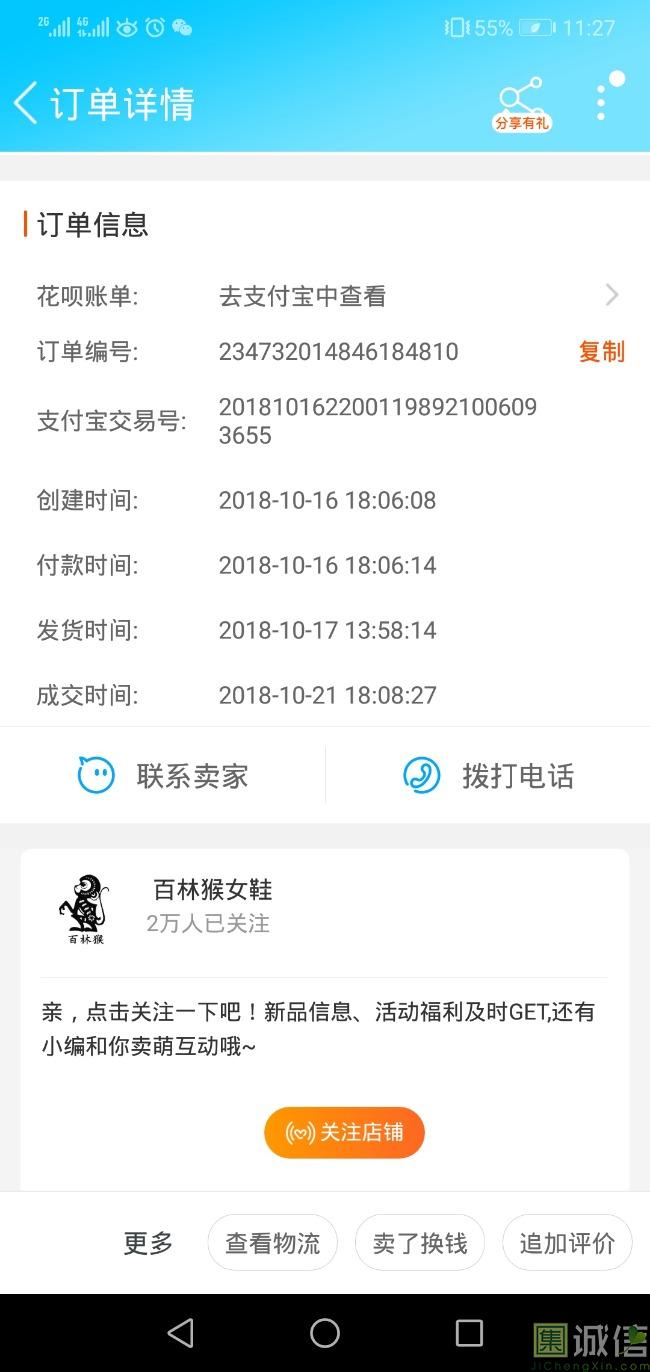Add a follow-up review via 追加评价

566,1243
